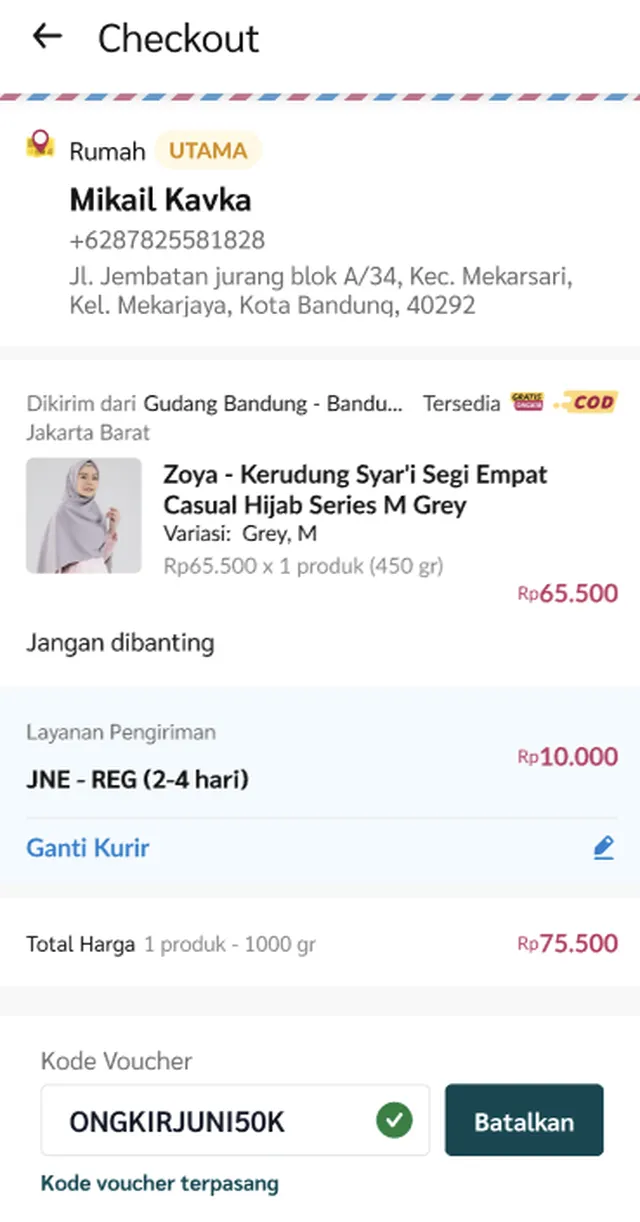
Task: Edit courier with the pencil icon
Action: [x=603, y=848]
